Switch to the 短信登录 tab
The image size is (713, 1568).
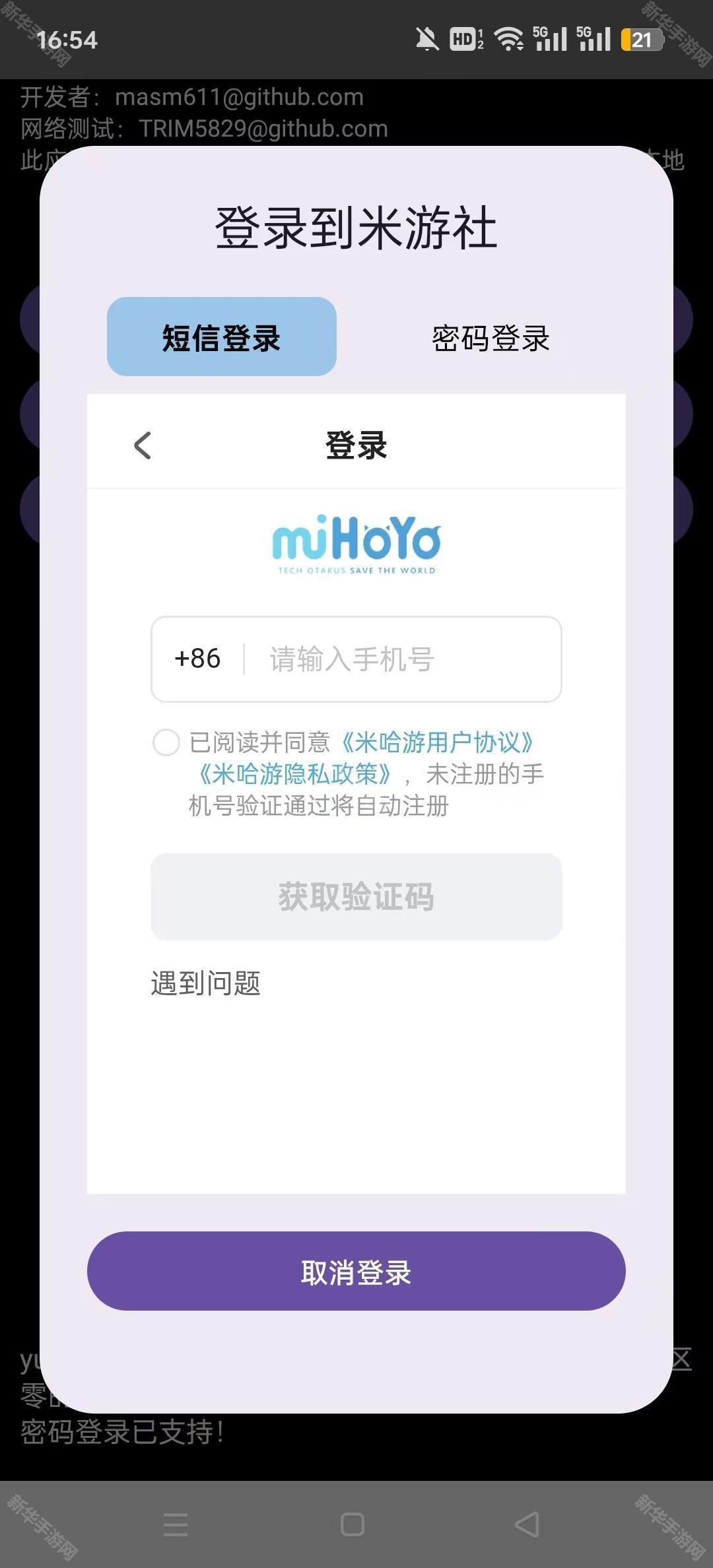(x=222, y=337)
